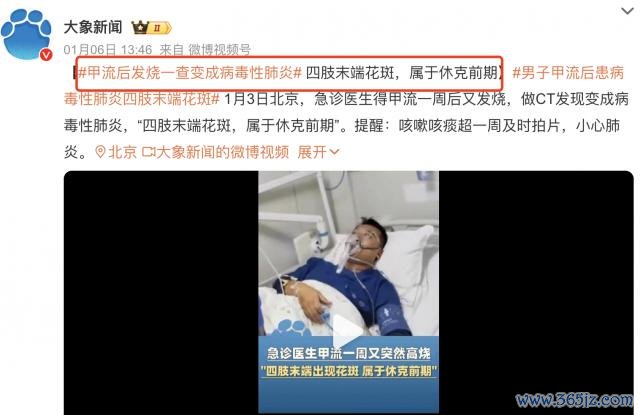Open hashtag 甲流后发烧一查变成病毒性肺炎
The height and width of the screenshot is (415, 640).
(x=189, y=72)
